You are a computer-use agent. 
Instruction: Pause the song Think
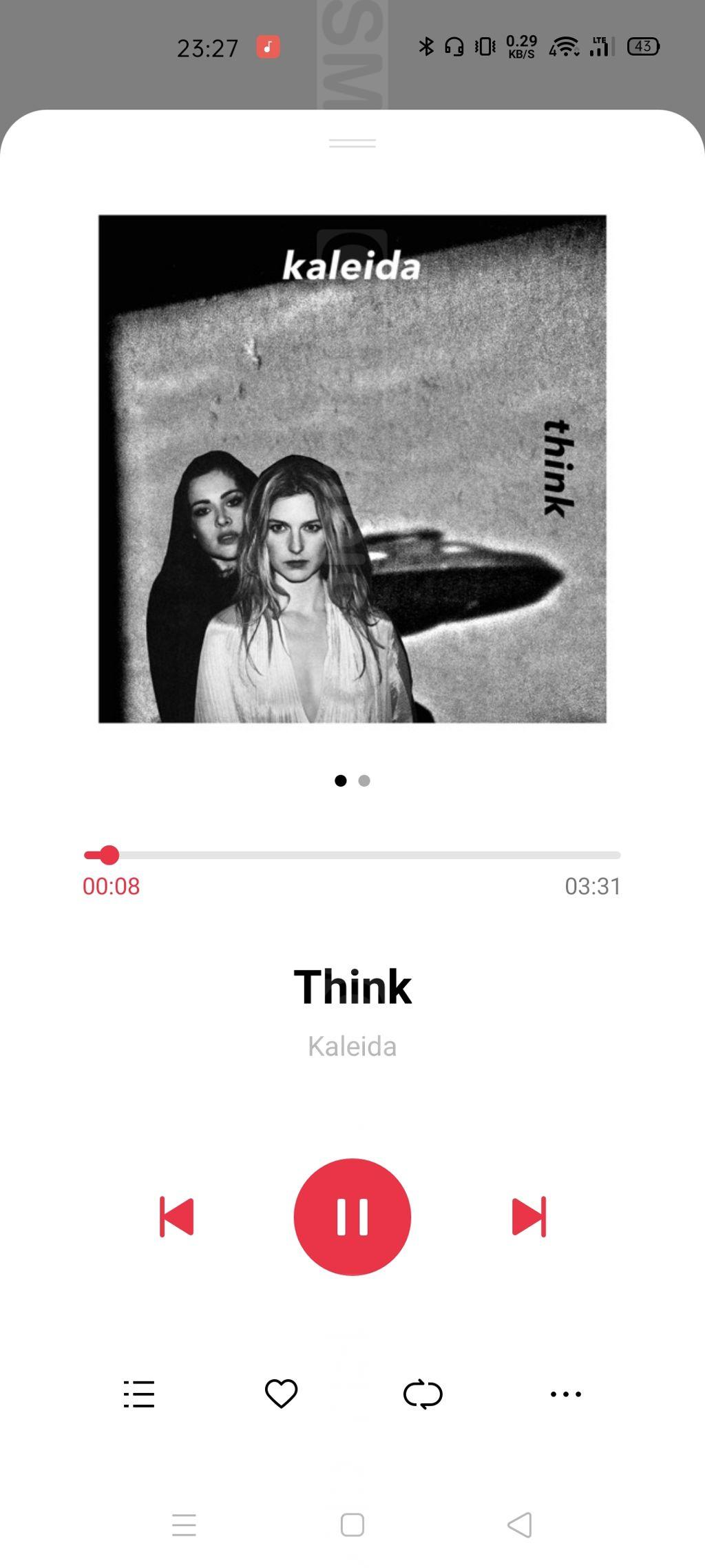[x=352, y=1217]
